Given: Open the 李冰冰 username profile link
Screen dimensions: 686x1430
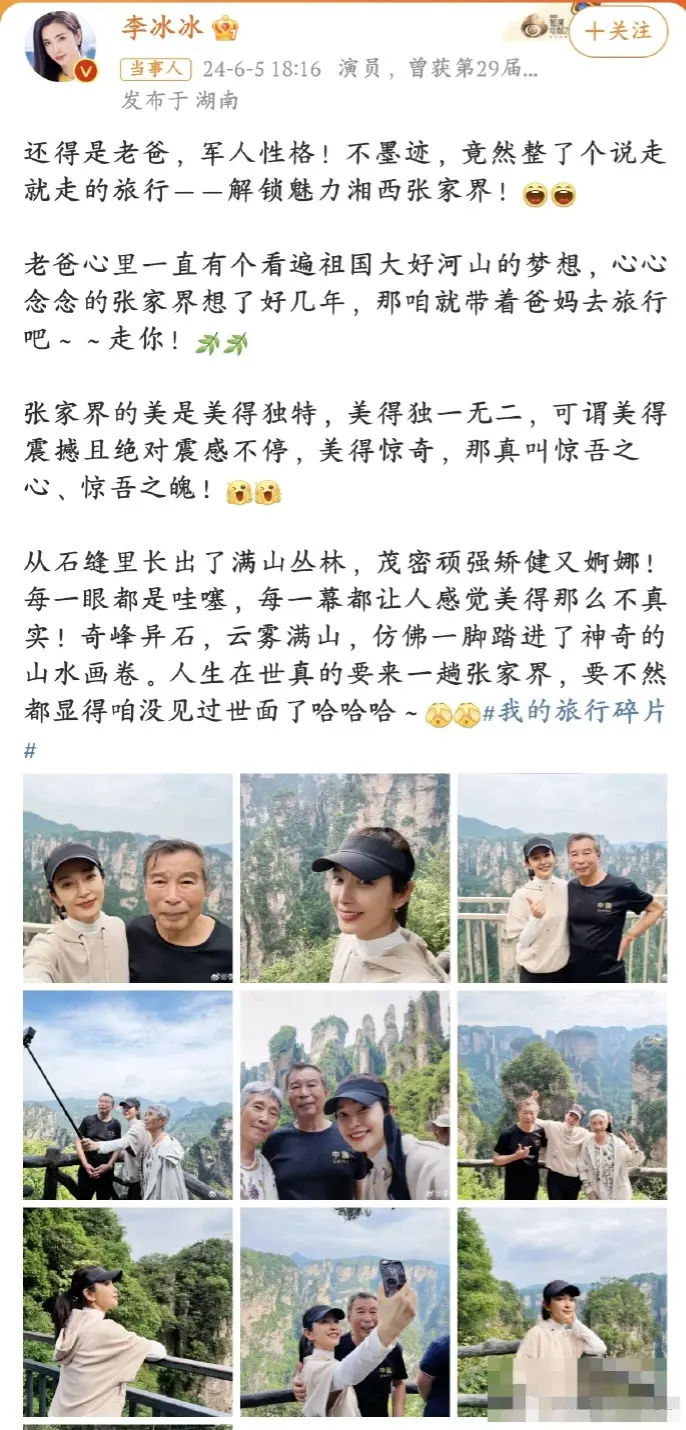Looking at the screenshot, I should [161, 28].
